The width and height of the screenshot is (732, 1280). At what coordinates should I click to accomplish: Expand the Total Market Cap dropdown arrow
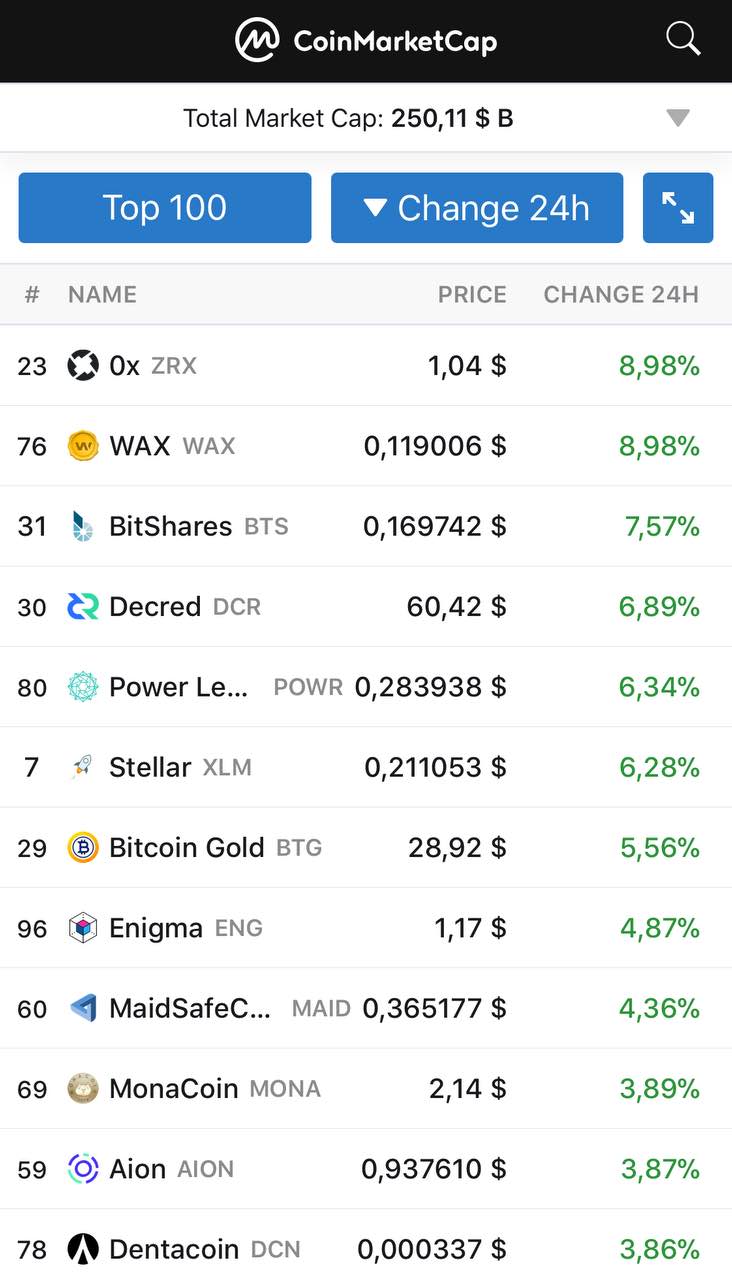tap(678, 119)
